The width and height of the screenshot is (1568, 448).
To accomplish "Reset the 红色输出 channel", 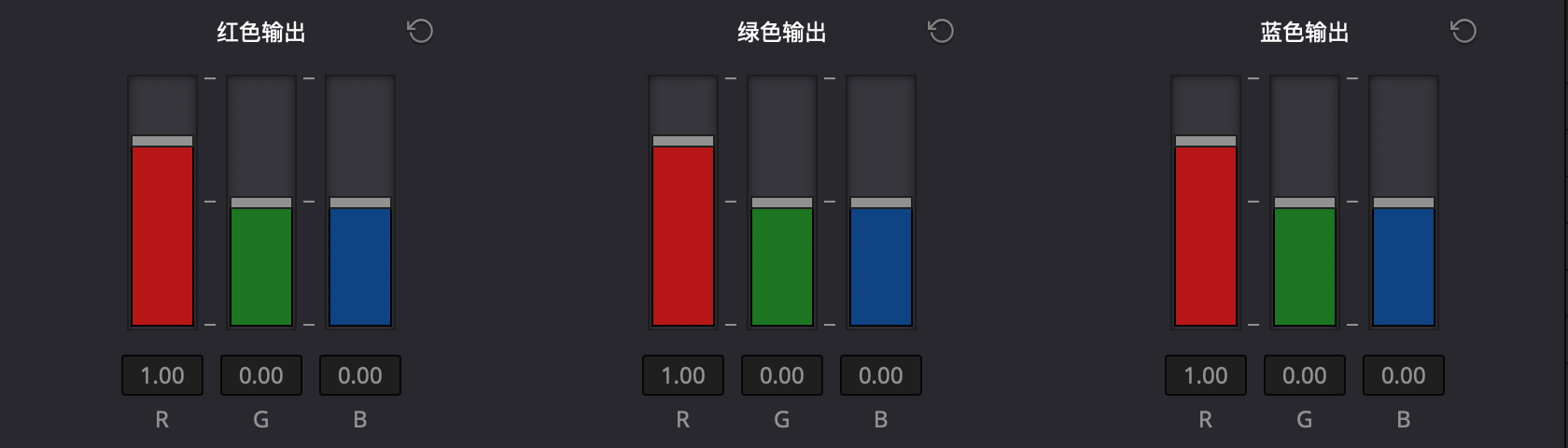I will 420,32.
